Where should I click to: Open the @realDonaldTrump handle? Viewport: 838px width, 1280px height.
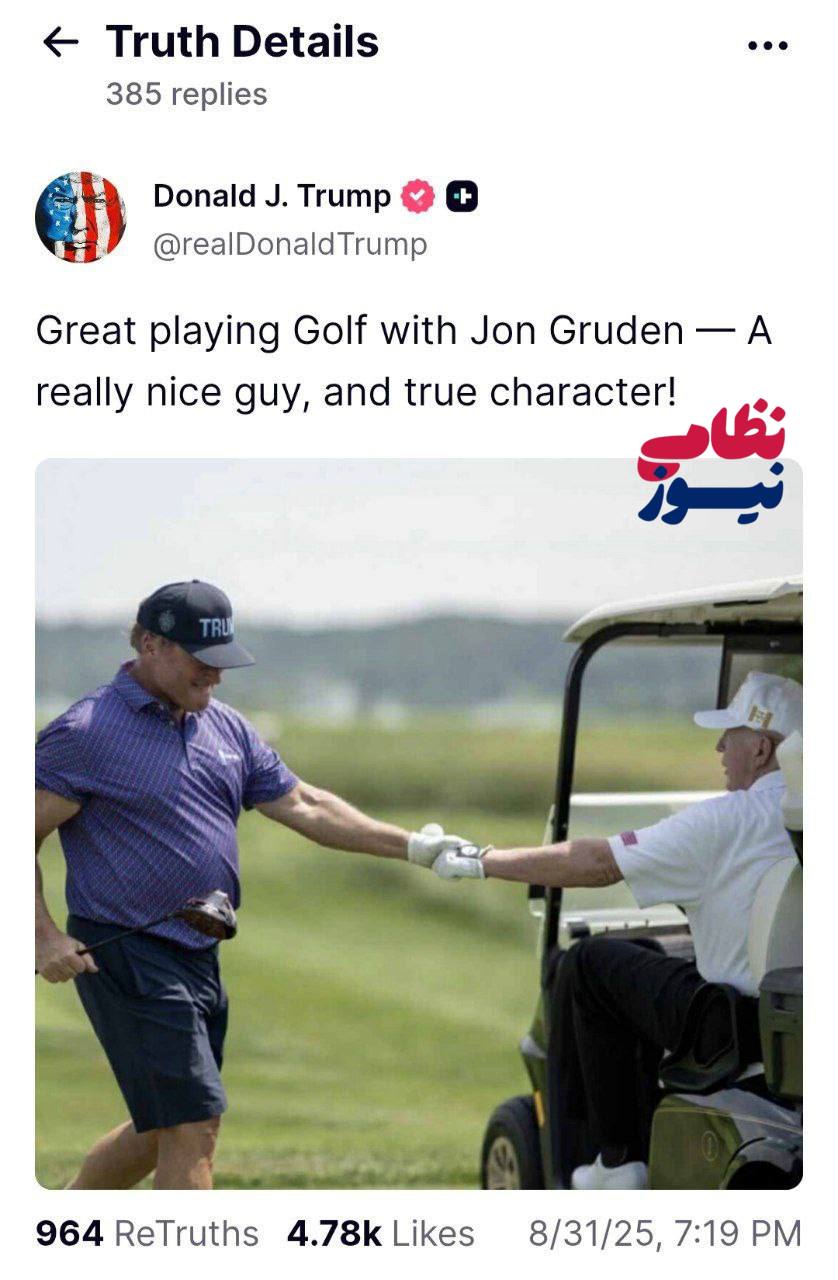[x=289, y=245]
